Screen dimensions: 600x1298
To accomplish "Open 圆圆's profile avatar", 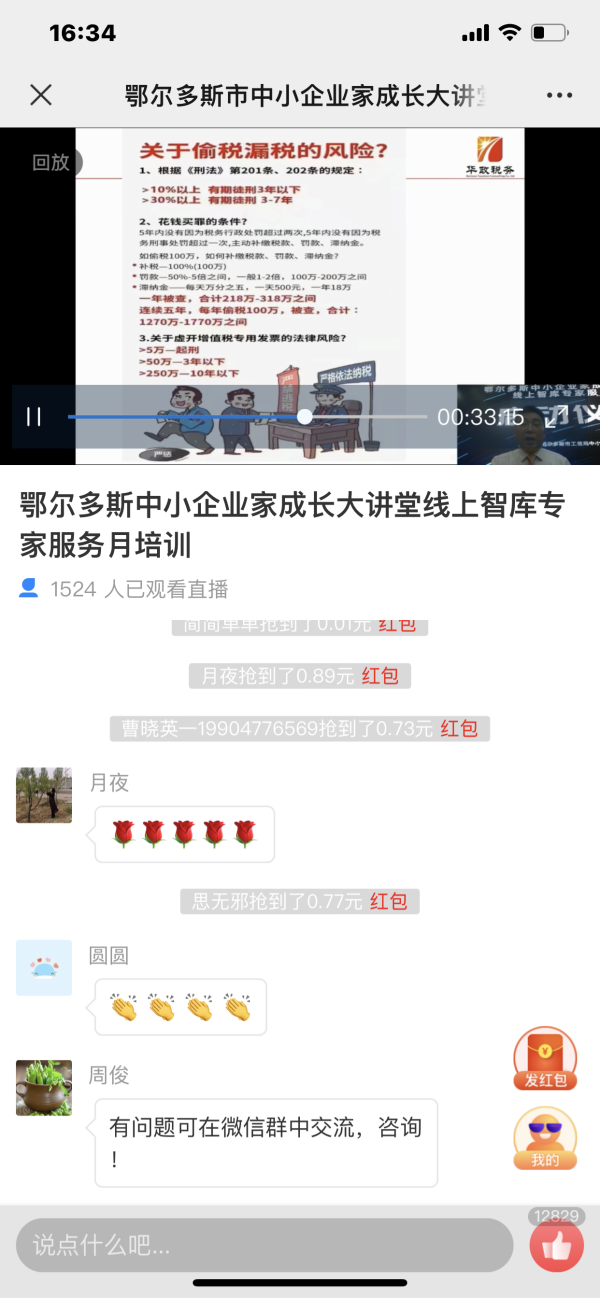I will (x=44, y=967).
